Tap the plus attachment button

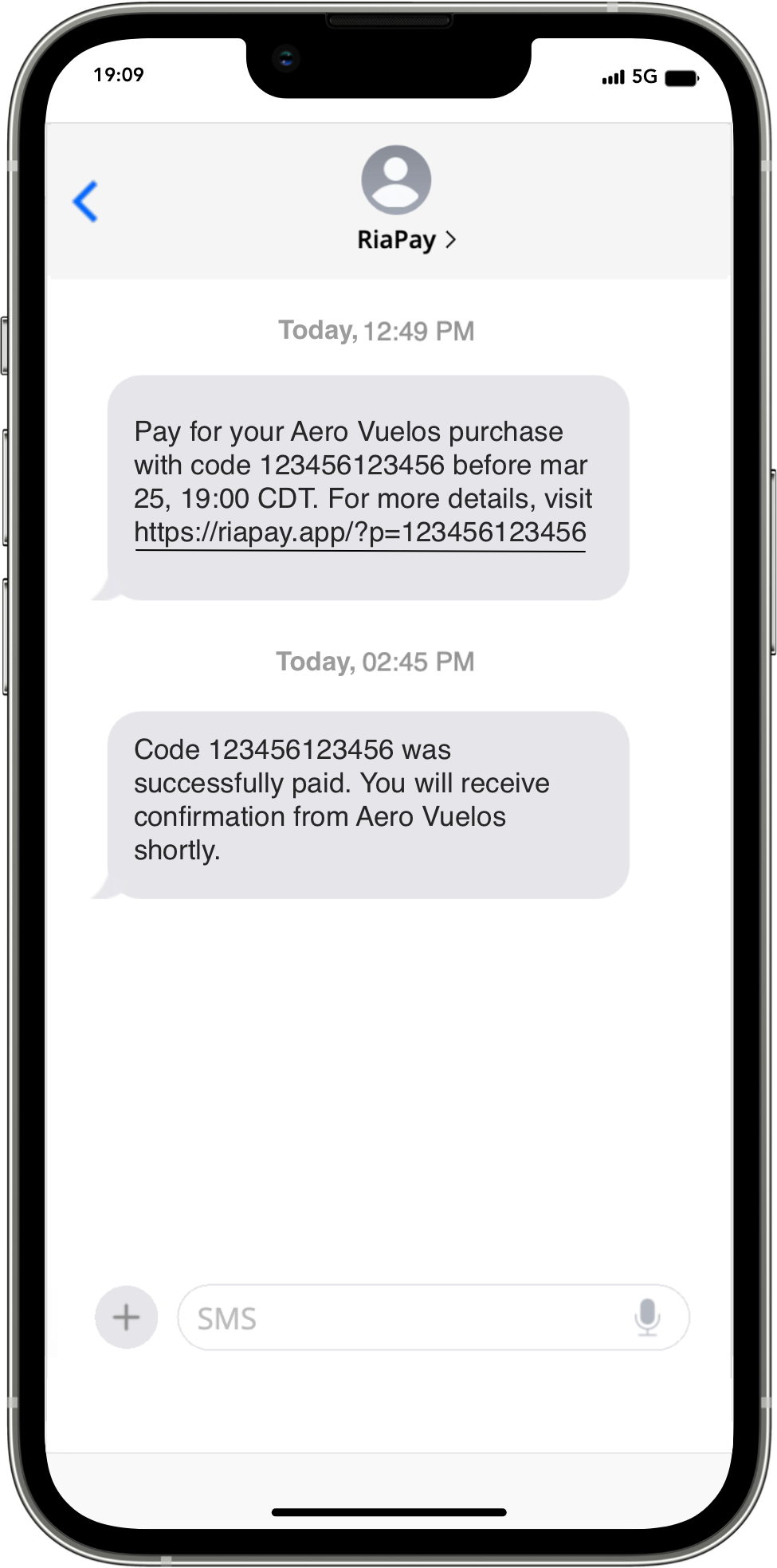tap(126, 1318)
